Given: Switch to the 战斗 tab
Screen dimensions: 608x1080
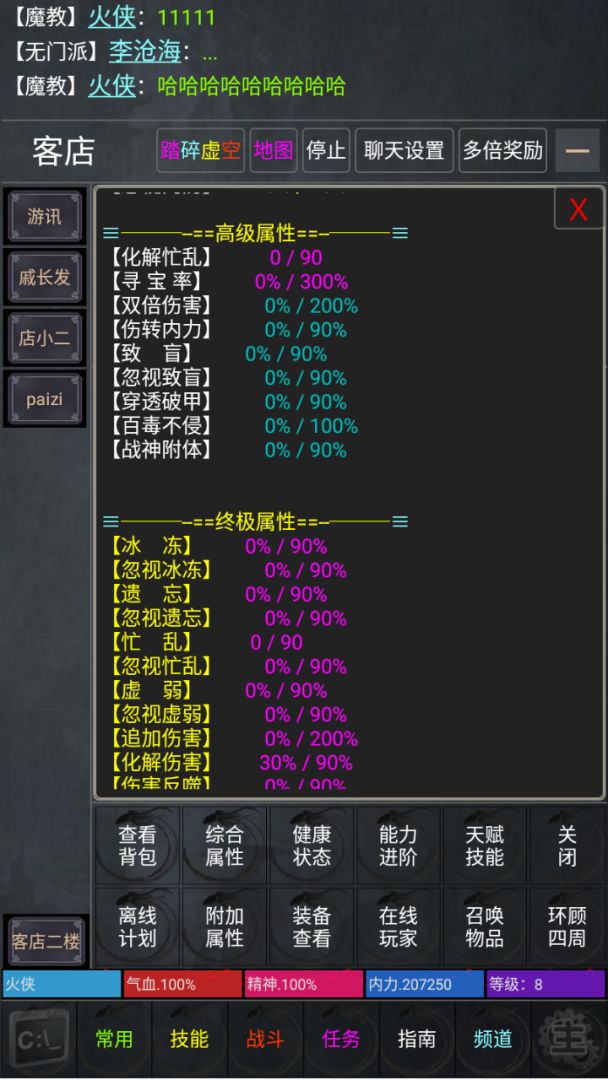Looking at the screenshot, I should 265,1039.
